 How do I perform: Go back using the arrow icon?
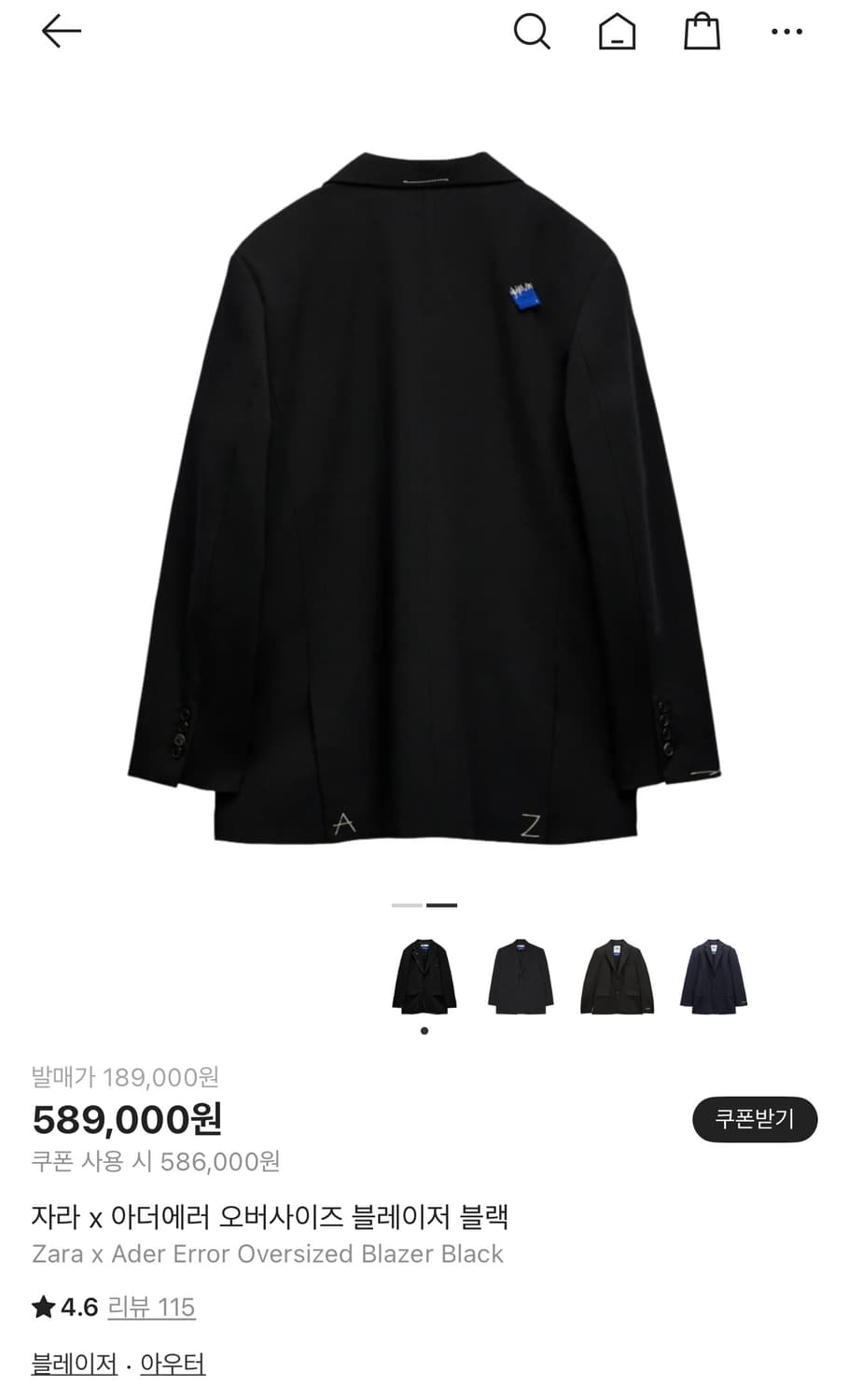62,32
